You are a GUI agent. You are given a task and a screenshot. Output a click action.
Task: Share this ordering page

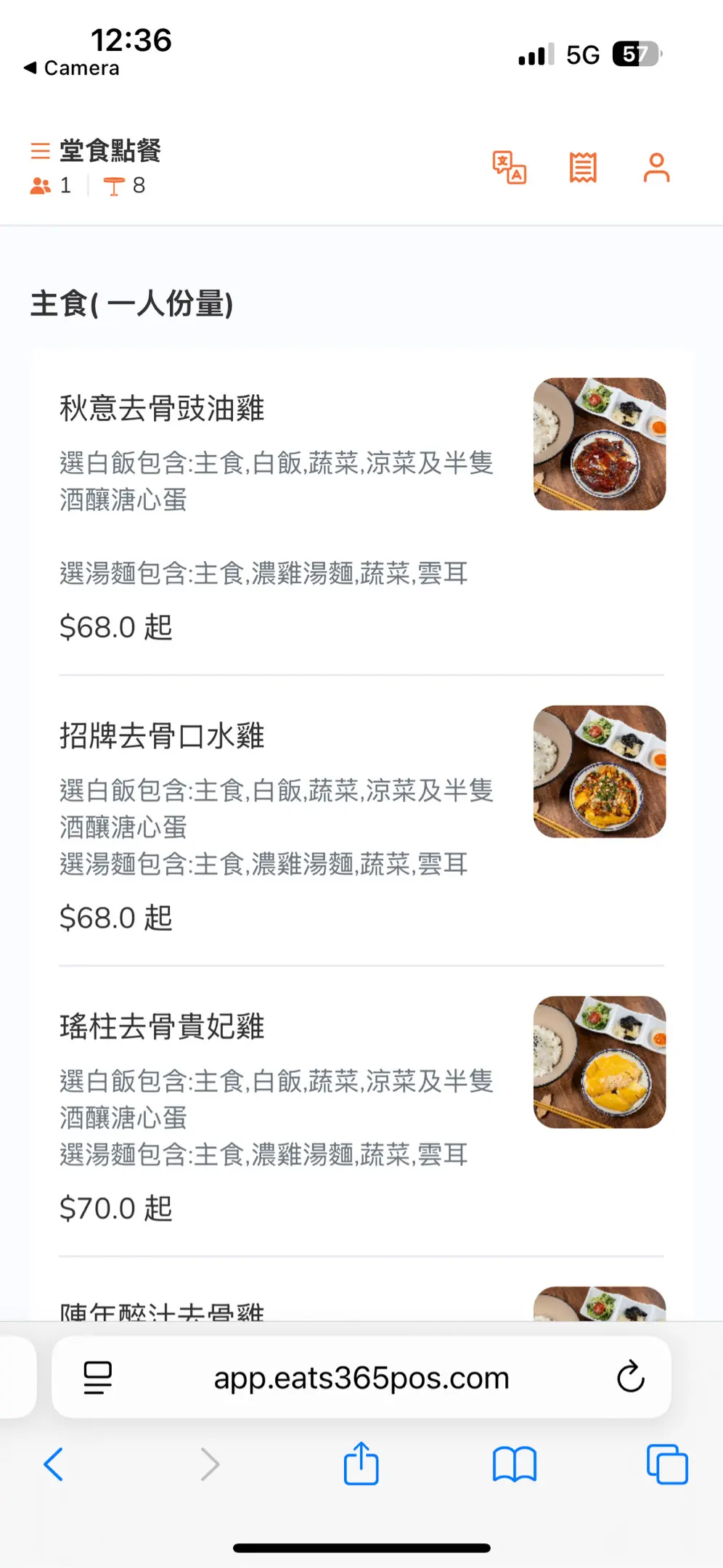click(x=361, y=1464)
